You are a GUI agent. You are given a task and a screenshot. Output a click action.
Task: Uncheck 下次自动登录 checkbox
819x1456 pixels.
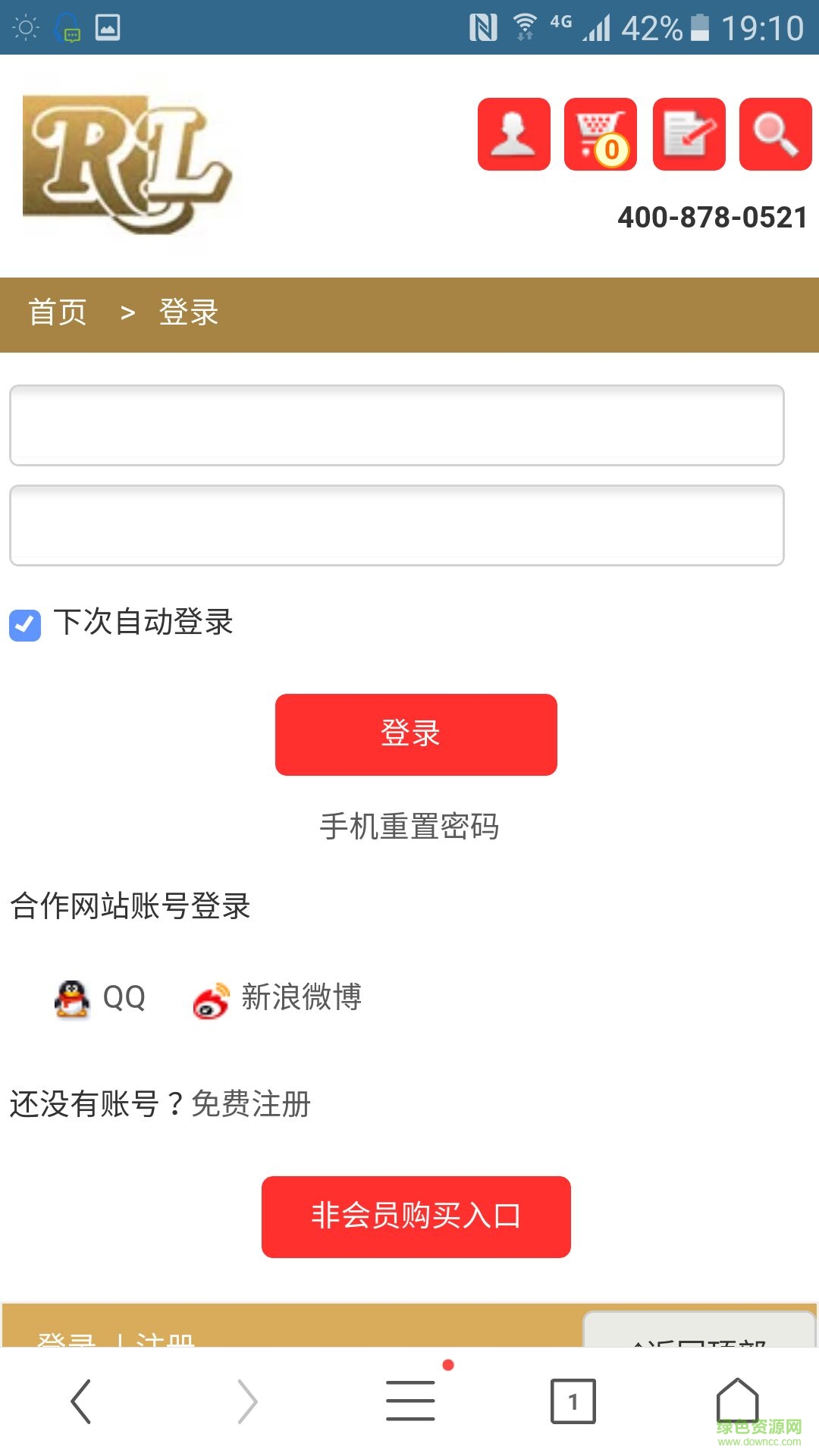(x=26, y=624)
